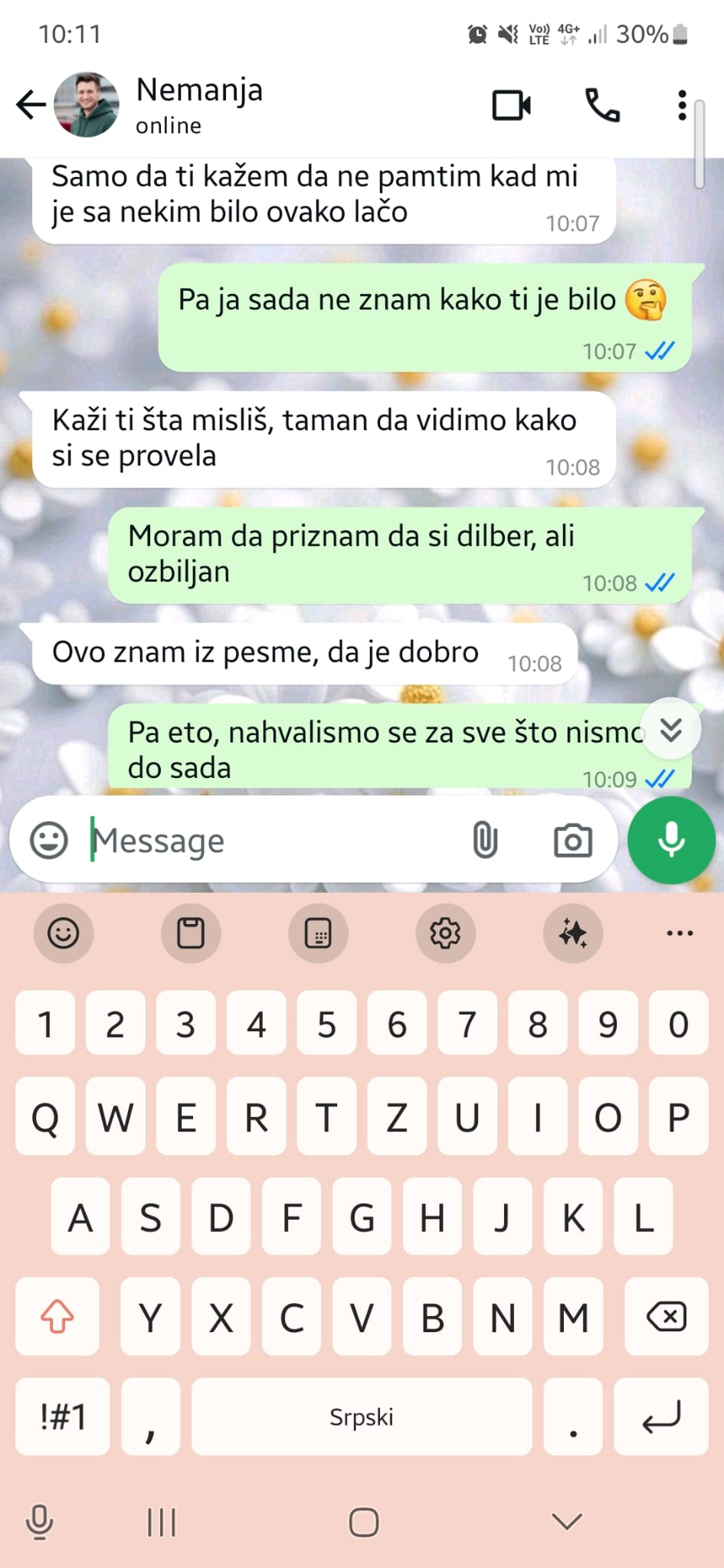Image resolution: width=724 pixels, height=1568 pixels.
Task: Open keyboard emoji toolbar button
Action: pos(64,933)
